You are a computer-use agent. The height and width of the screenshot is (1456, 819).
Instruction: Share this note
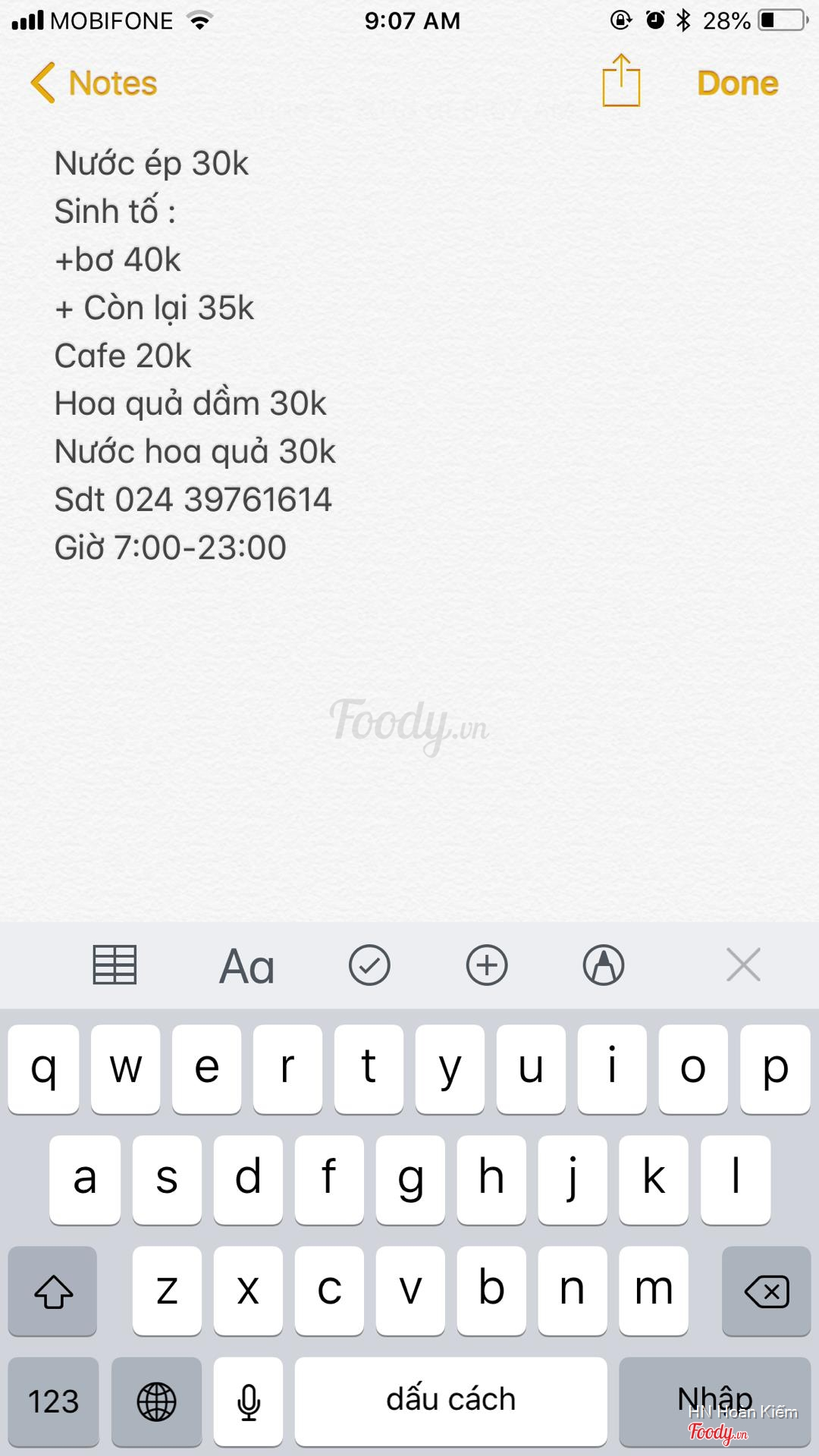[621, 80]
